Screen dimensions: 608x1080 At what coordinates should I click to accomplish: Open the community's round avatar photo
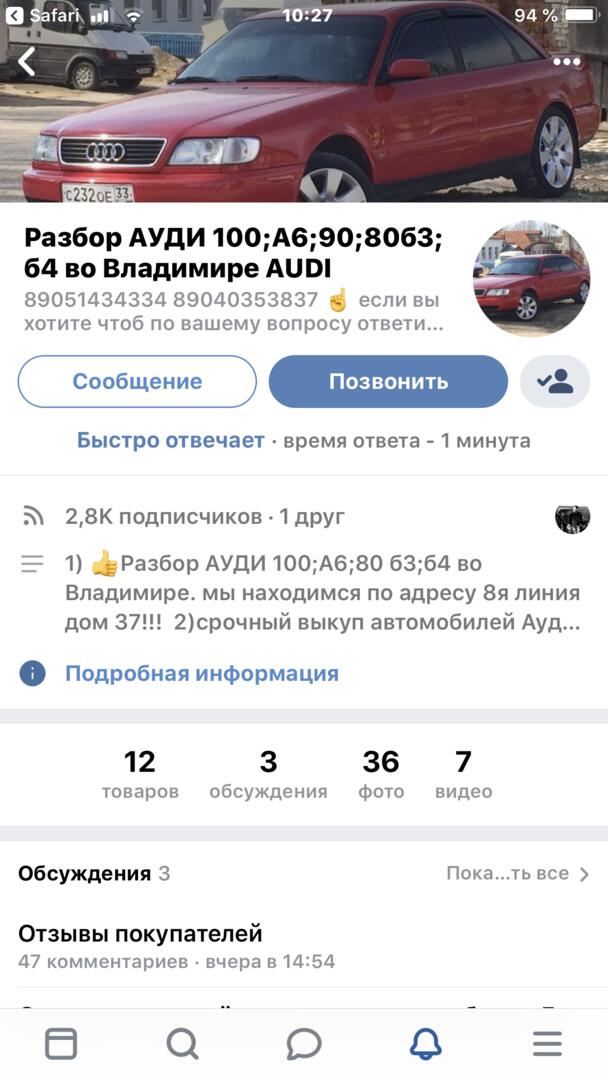tap(531, 278)
